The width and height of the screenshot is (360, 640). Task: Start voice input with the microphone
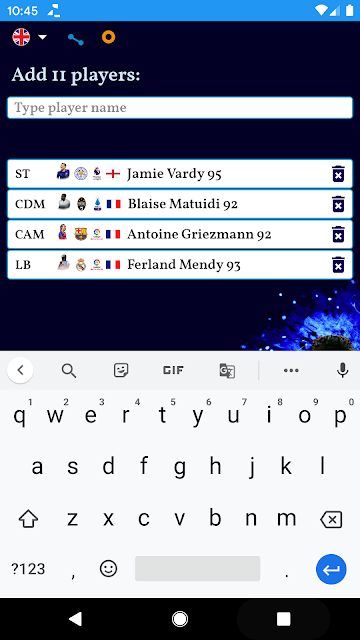(x=342, y=370)
